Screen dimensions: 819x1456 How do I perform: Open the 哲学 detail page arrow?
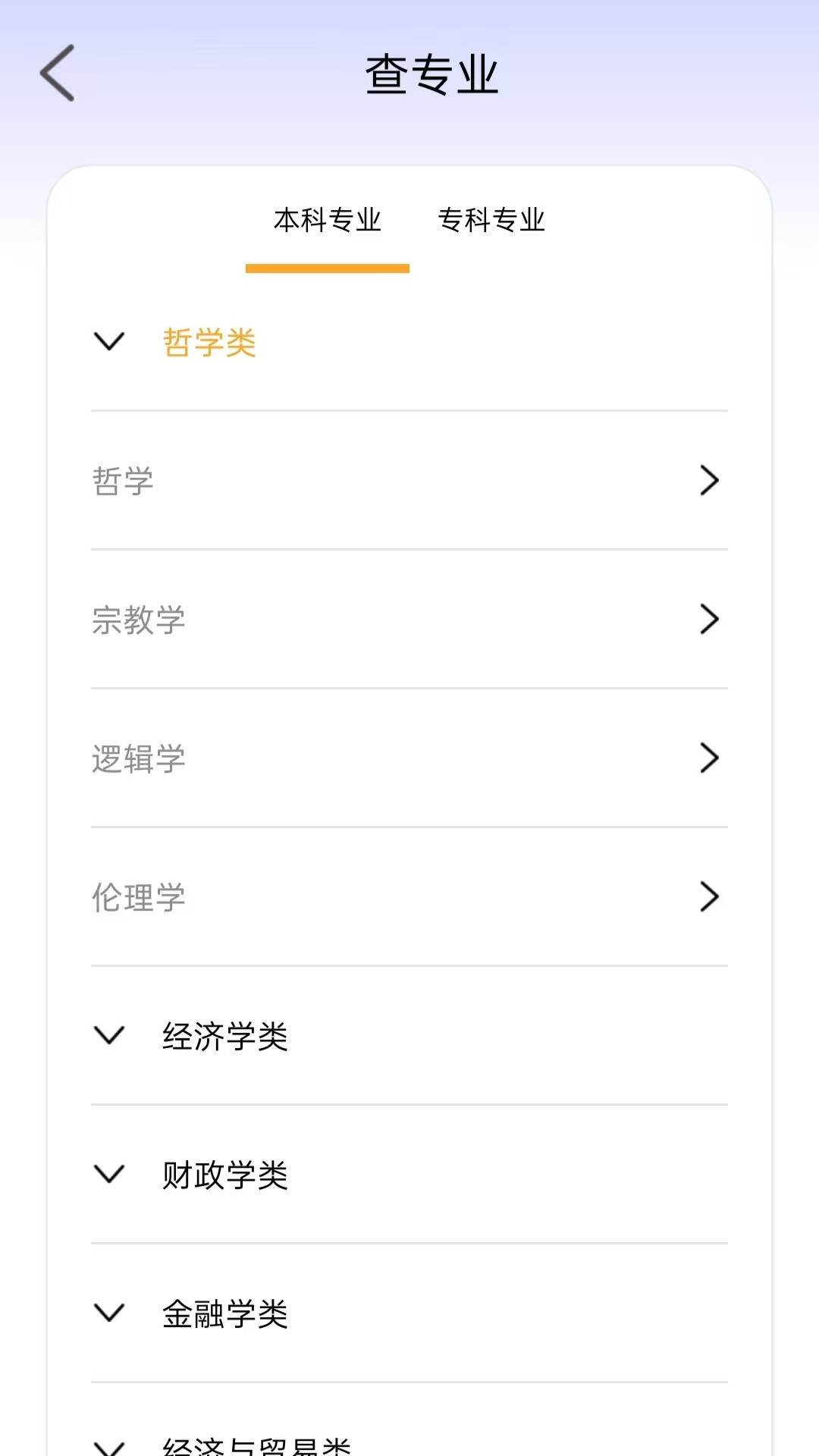click(x=710, y=480)
